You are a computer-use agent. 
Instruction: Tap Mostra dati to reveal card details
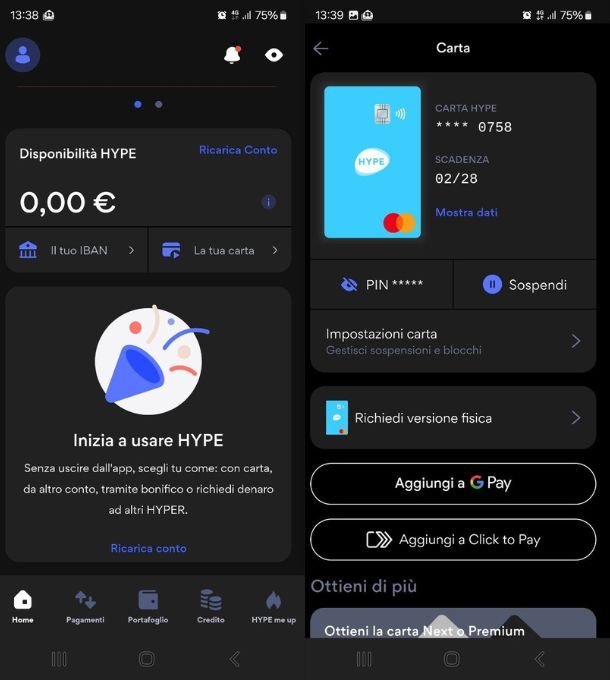tap(466, 212)
